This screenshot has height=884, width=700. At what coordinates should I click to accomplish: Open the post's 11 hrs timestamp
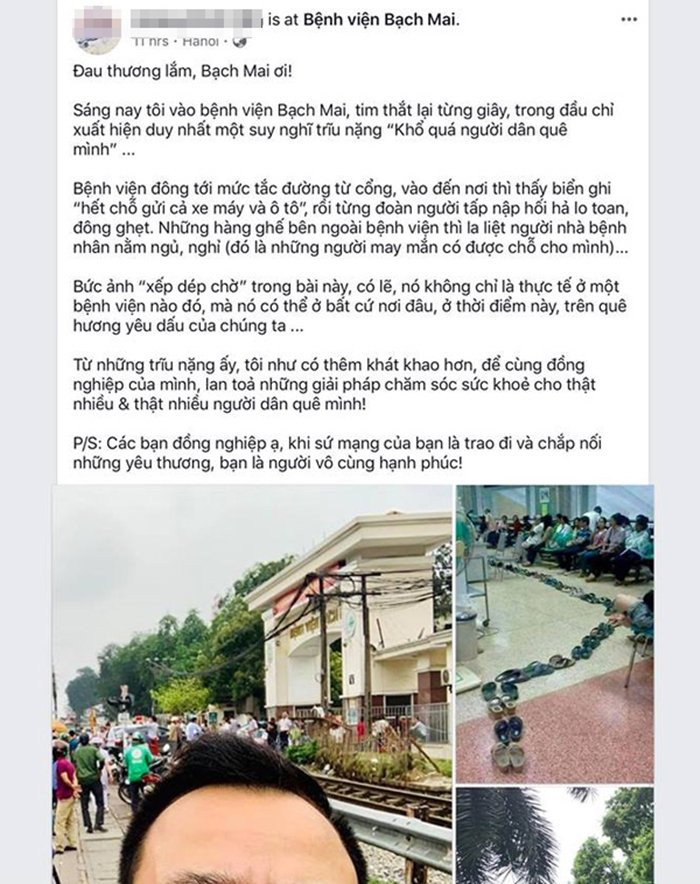click(148, 44)
